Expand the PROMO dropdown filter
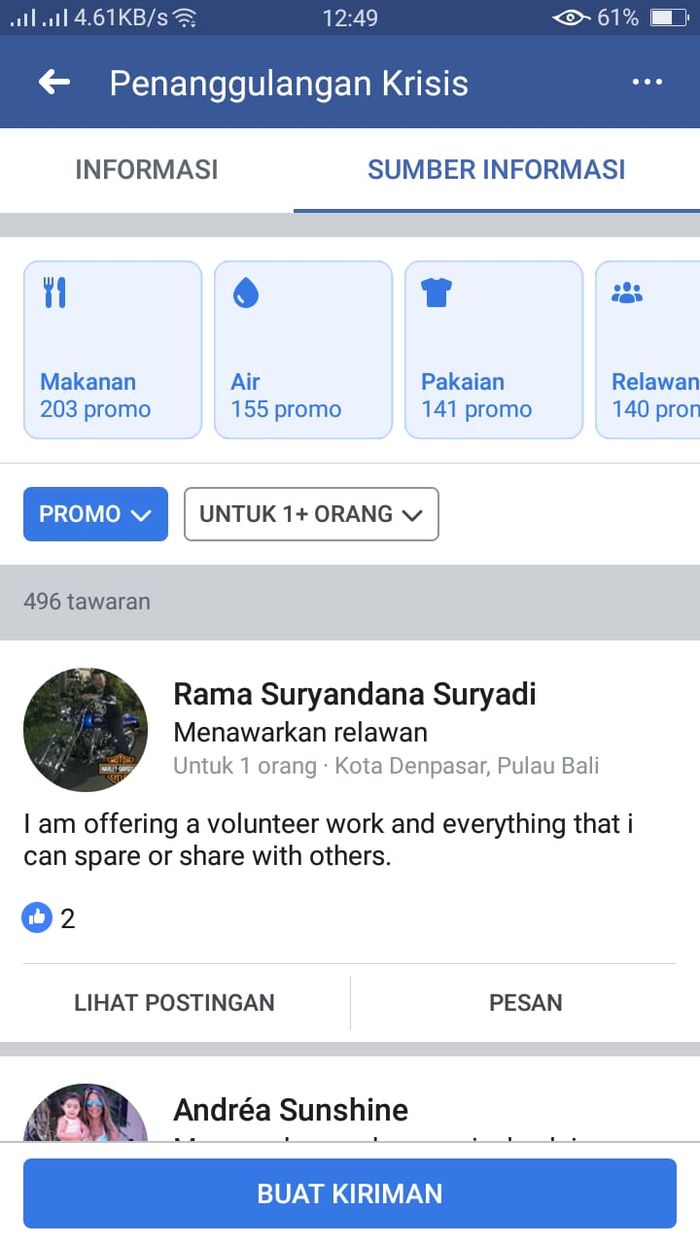 coord(95,514)
